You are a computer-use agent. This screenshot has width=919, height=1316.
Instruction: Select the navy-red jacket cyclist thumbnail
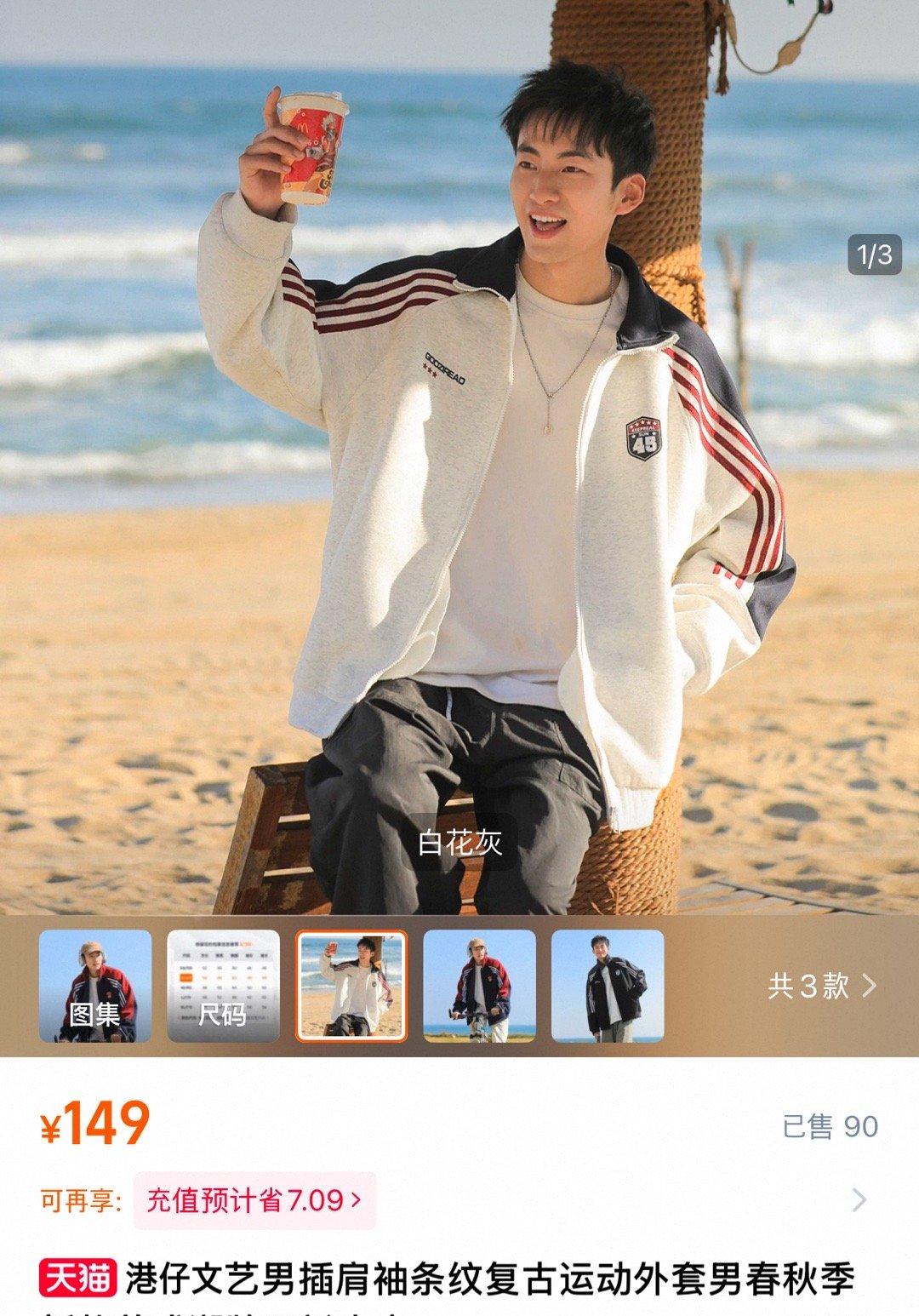[x=480, y=986]
